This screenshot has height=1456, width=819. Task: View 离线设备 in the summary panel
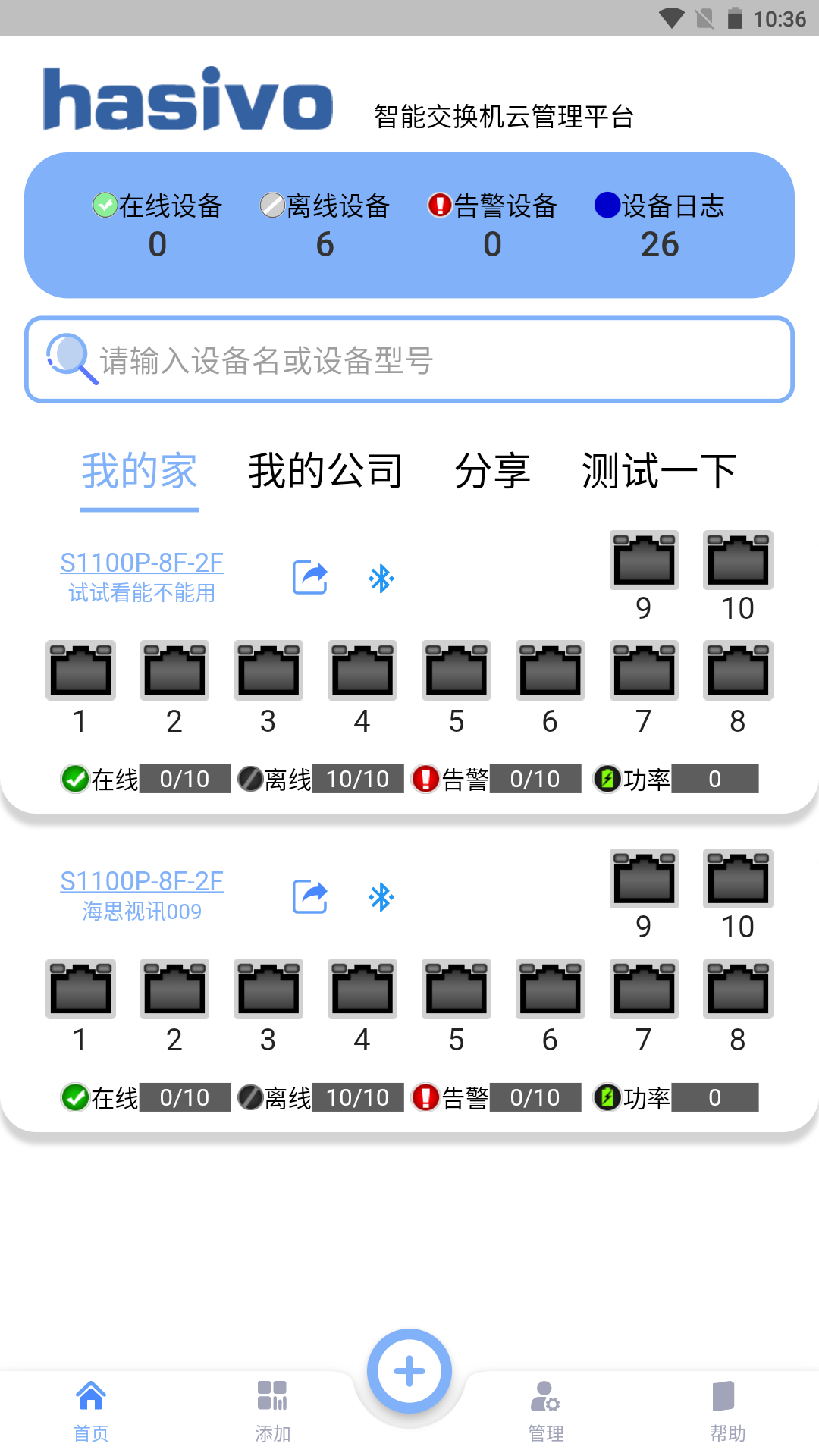(x=325, y=224)
